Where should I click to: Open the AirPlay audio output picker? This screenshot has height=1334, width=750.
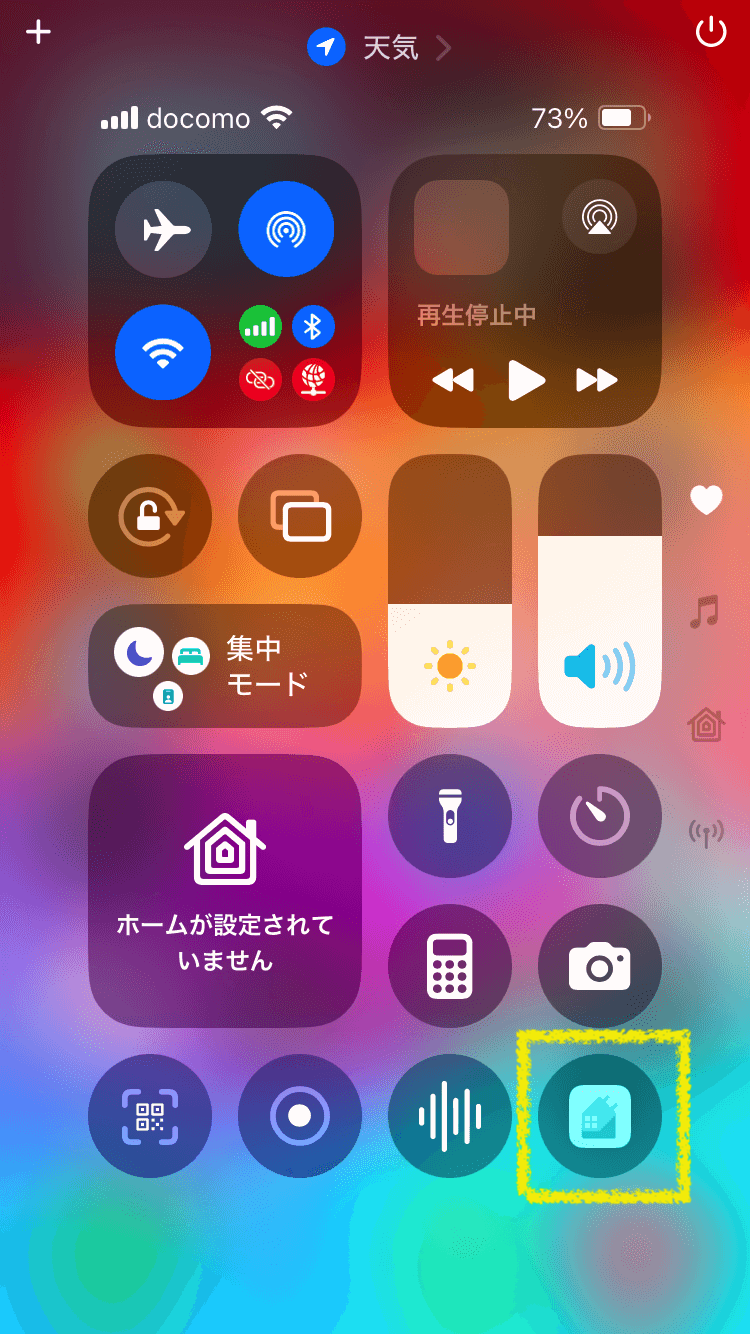(x=599, y=216)
